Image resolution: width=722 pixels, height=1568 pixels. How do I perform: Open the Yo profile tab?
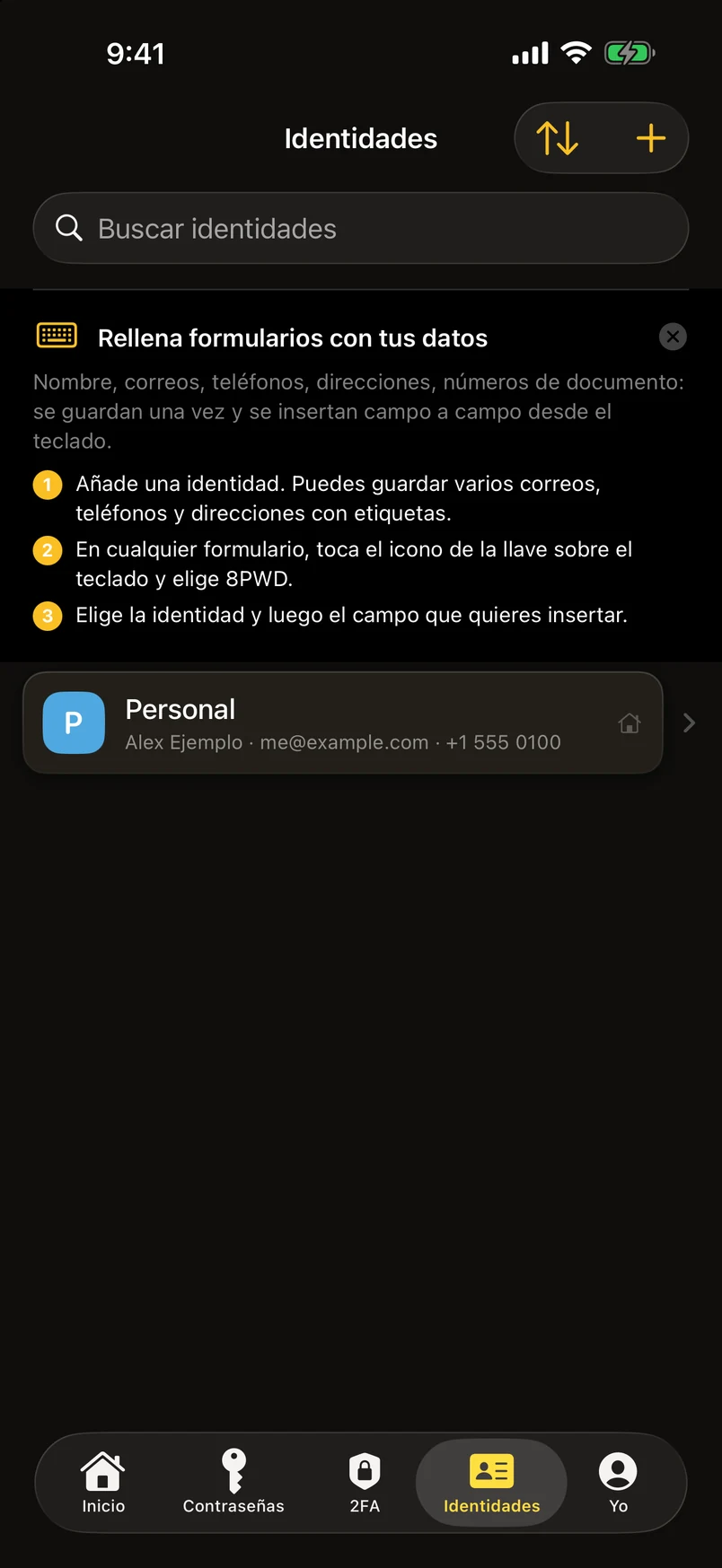tap(618, 1483)
